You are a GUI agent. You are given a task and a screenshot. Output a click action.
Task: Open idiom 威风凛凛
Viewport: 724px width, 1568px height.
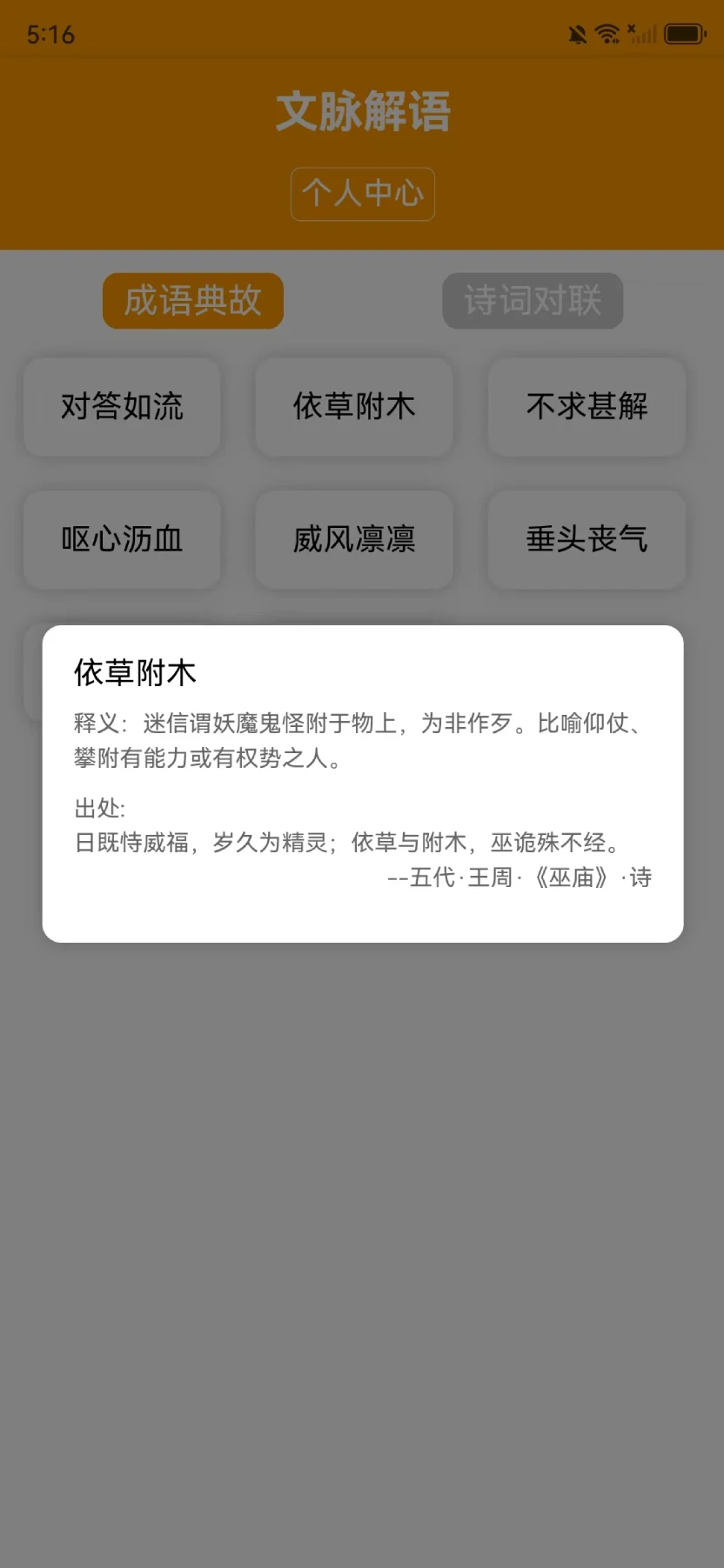(x=354, y=539)
